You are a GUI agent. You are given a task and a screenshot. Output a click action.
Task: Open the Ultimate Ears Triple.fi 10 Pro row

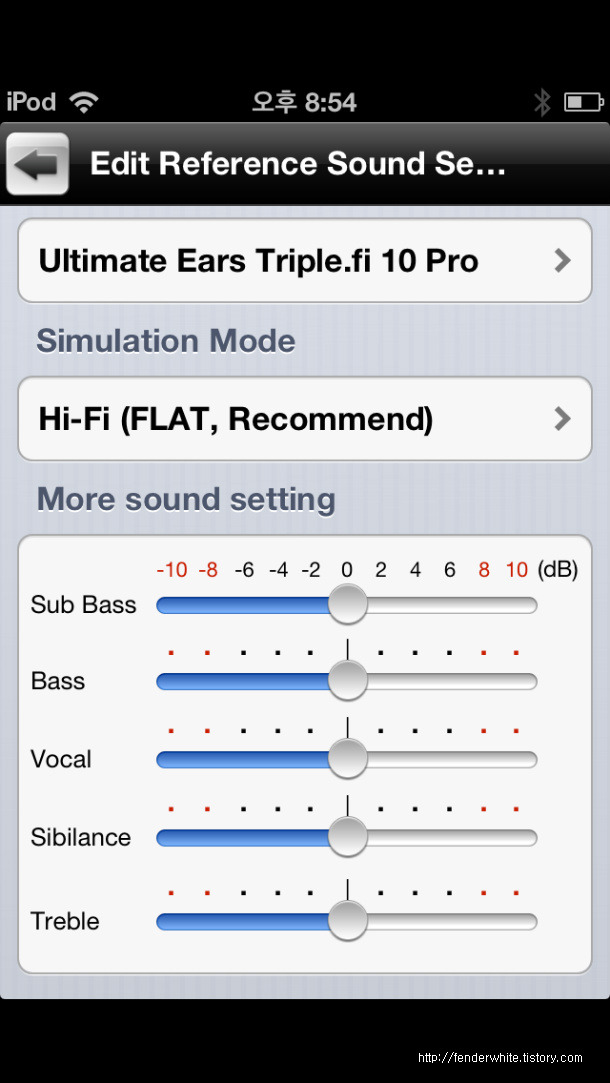tap(305, 261)
